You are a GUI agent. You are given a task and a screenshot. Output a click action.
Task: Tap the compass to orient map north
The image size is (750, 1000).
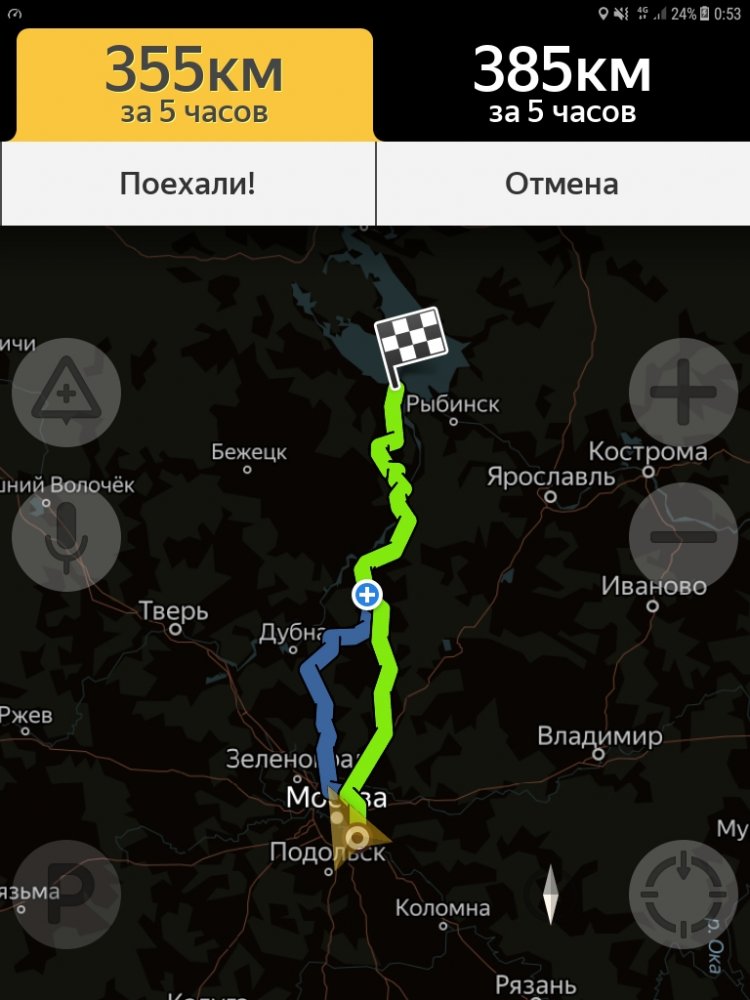tap(551, 893)
